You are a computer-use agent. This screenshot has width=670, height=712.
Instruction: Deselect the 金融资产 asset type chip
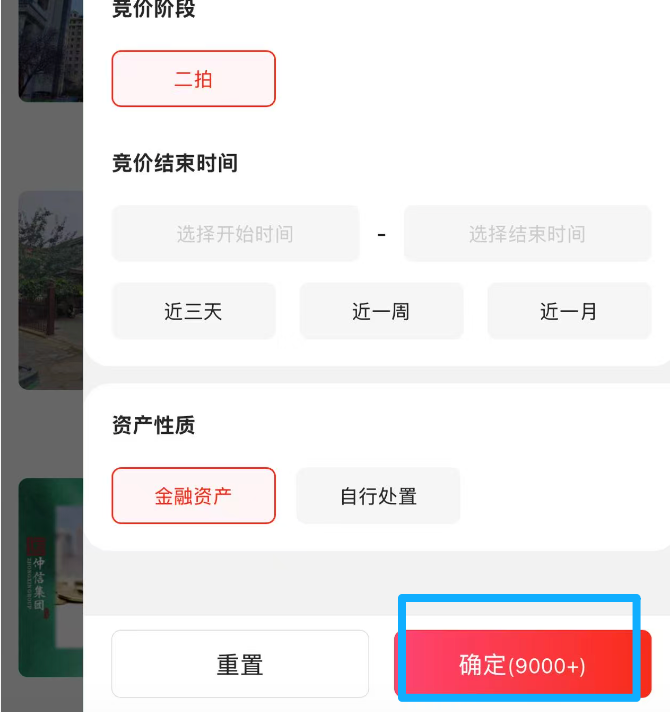click(x=193, y=495)
